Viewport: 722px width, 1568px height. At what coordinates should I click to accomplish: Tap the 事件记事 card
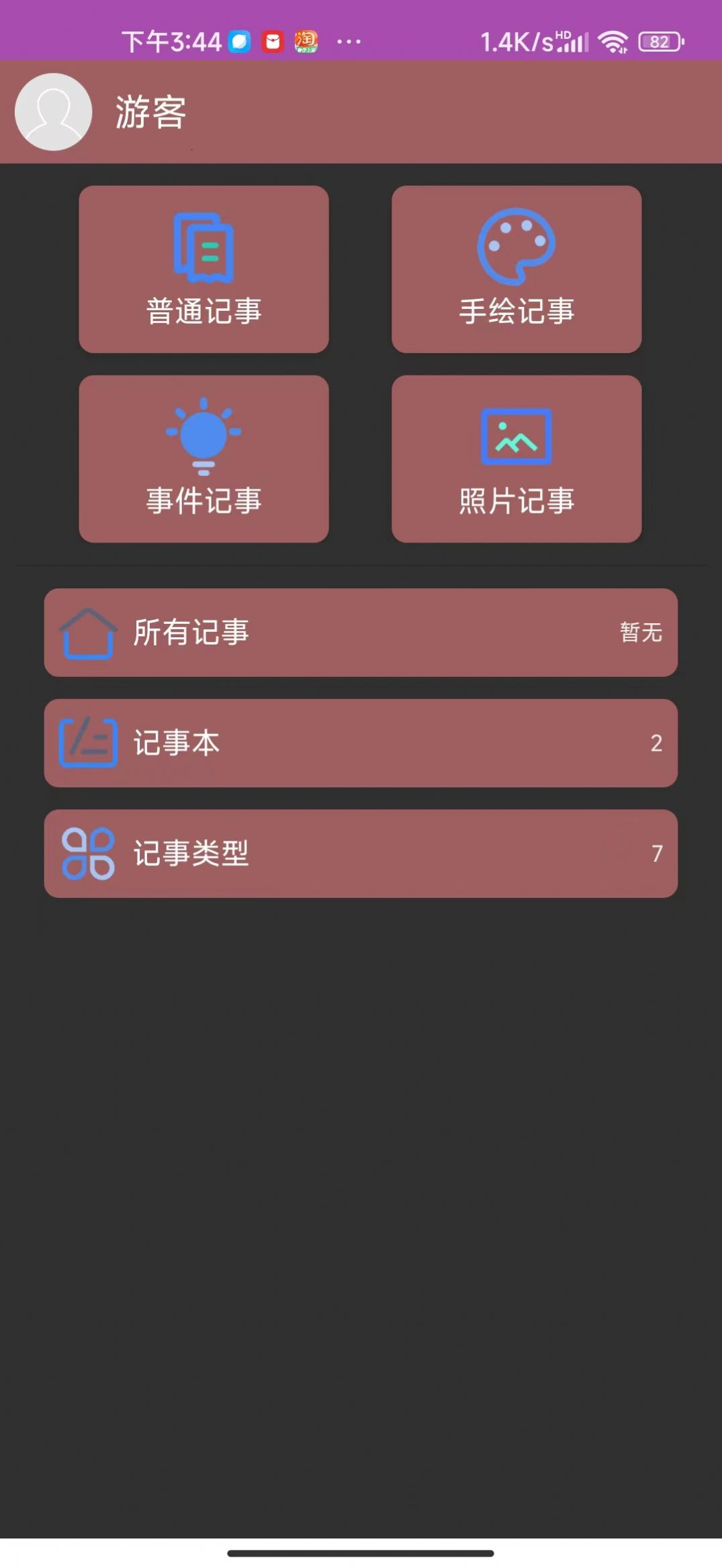click(x=203, y=459)
